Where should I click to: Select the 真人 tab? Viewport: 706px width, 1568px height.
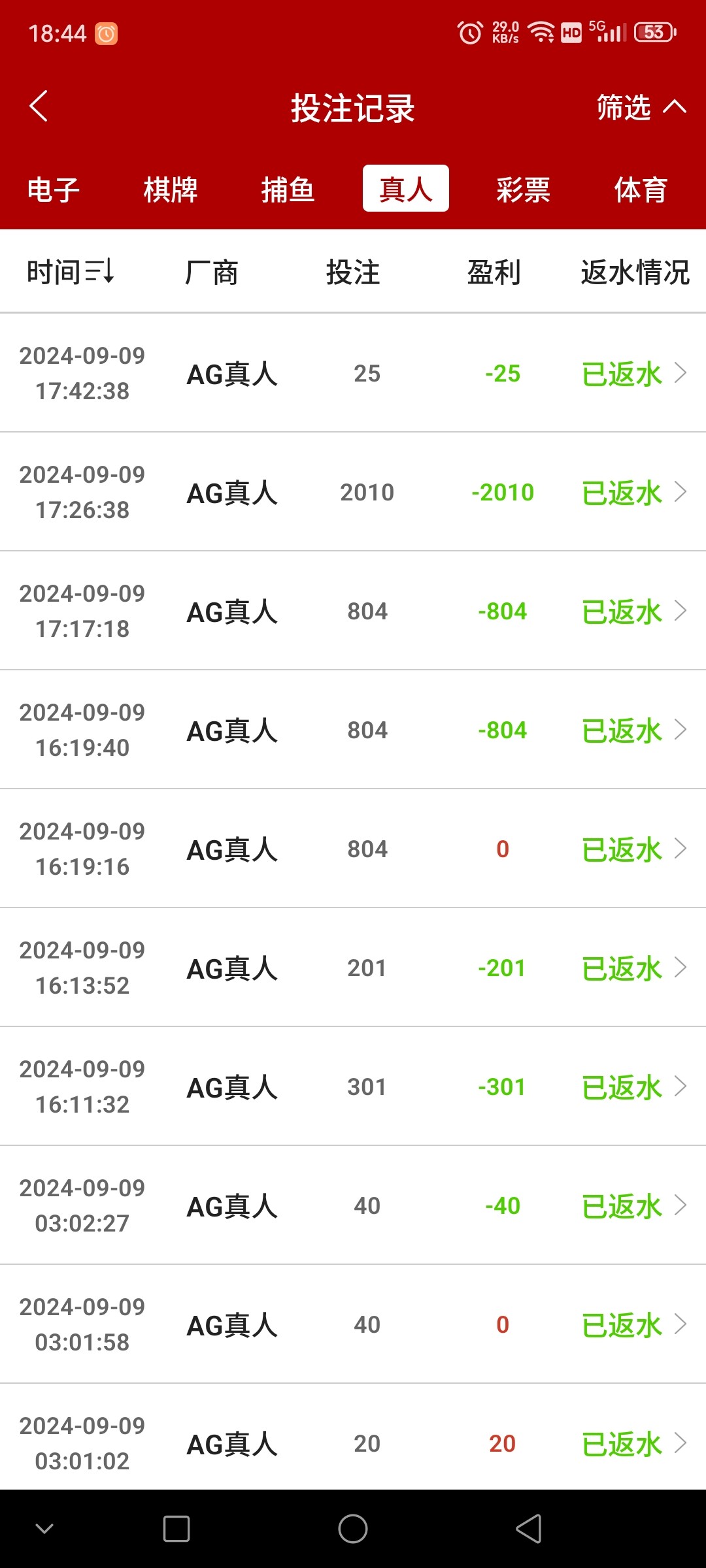(x=405, y=189)
